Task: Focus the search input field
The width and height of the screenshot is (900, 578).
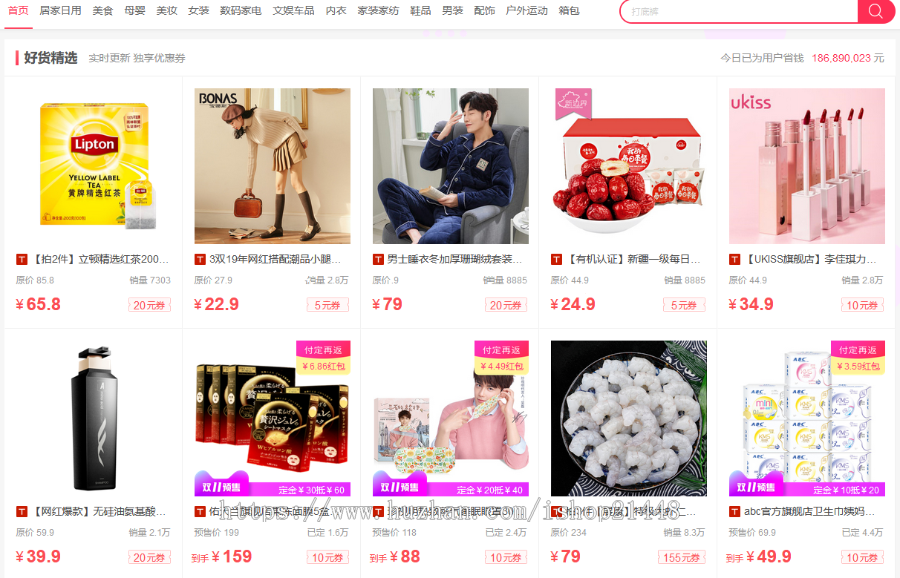Action: point(740,11)
